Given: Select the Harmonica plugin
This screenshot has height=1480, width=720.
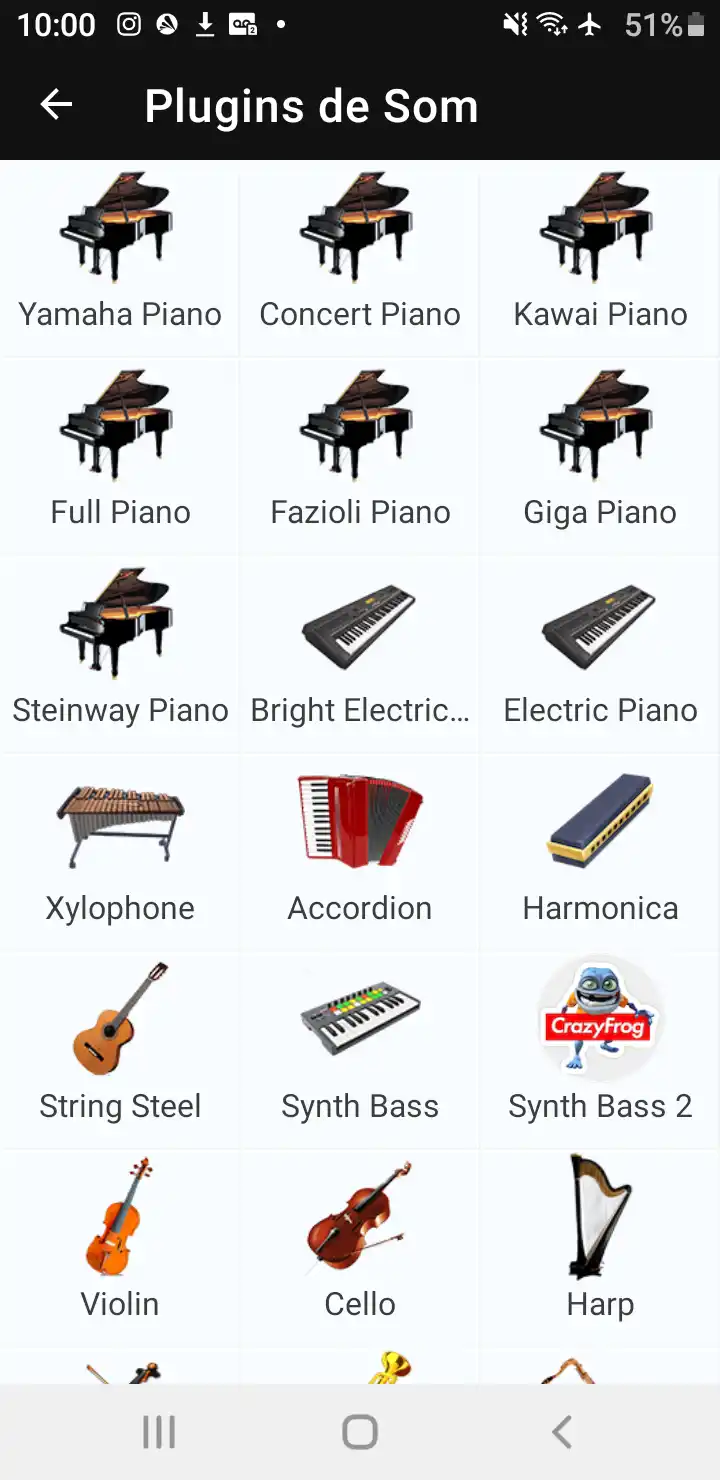Looking at the screenshot, I should [600, 852].
